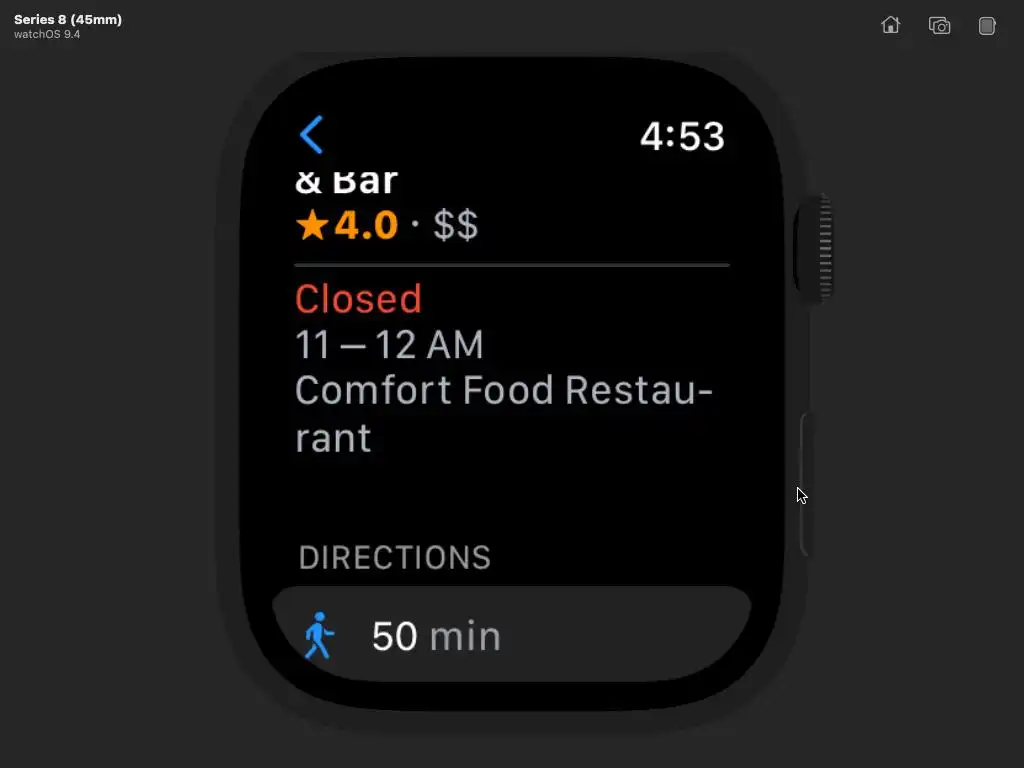
Task: Go to the simulator home screen
Action: point(890,26)
